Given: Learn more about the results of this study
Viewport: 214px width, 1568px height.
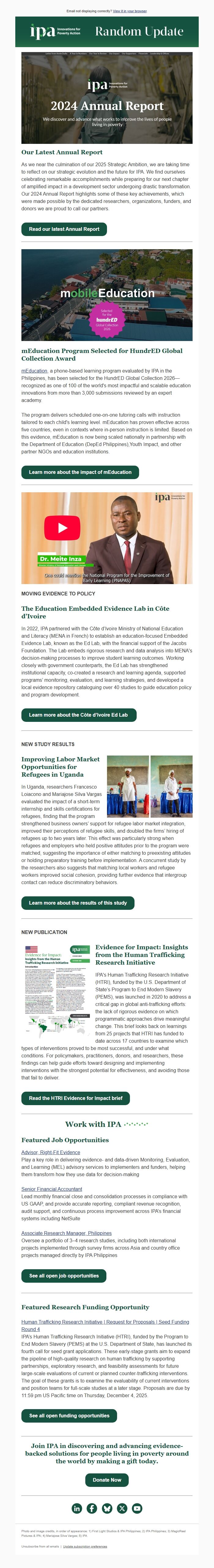Looking at the screenshot, I should tap(78, 903).
